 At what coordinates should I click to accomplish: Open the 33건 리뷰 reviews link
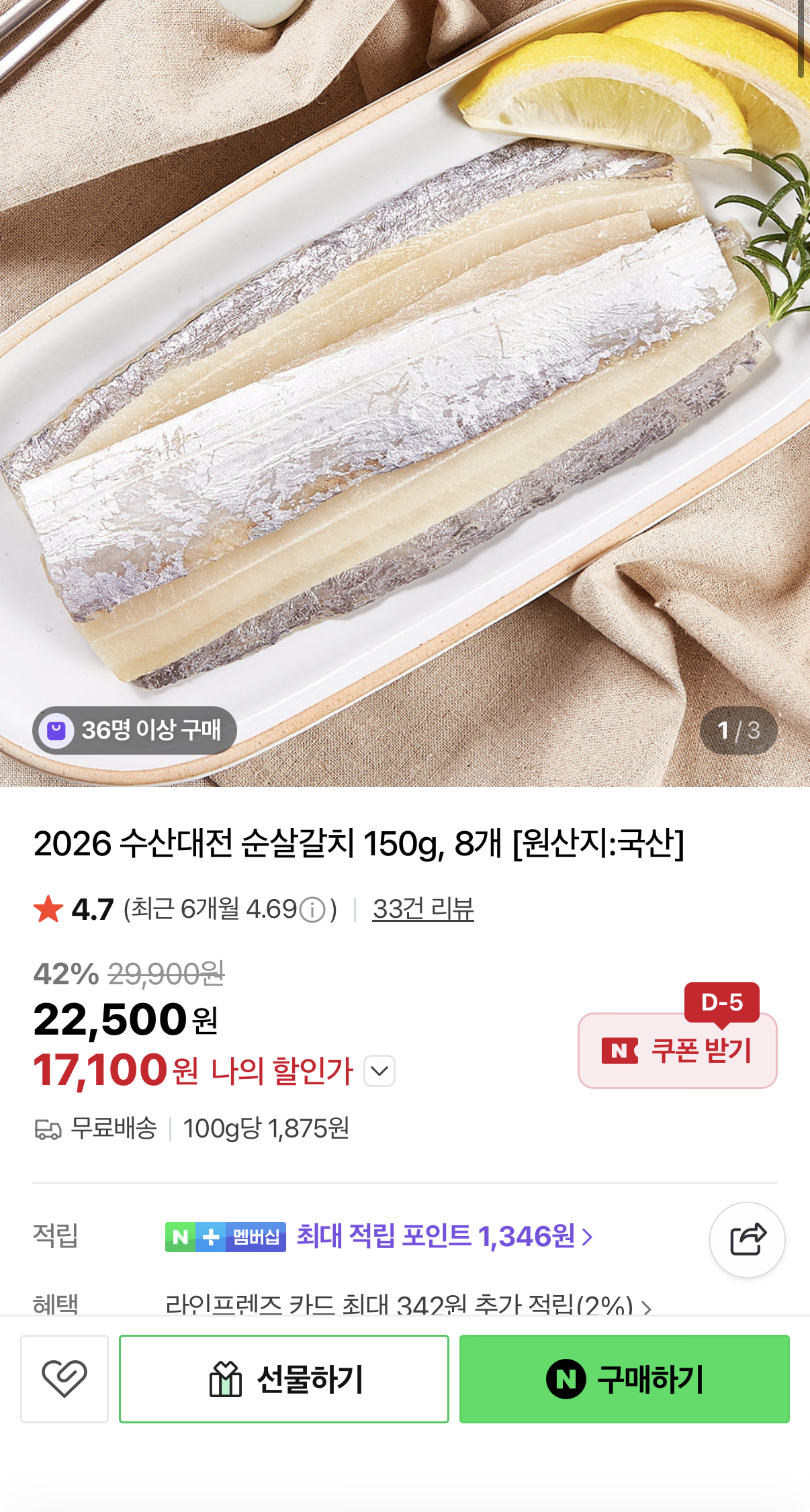click(423, 909)
